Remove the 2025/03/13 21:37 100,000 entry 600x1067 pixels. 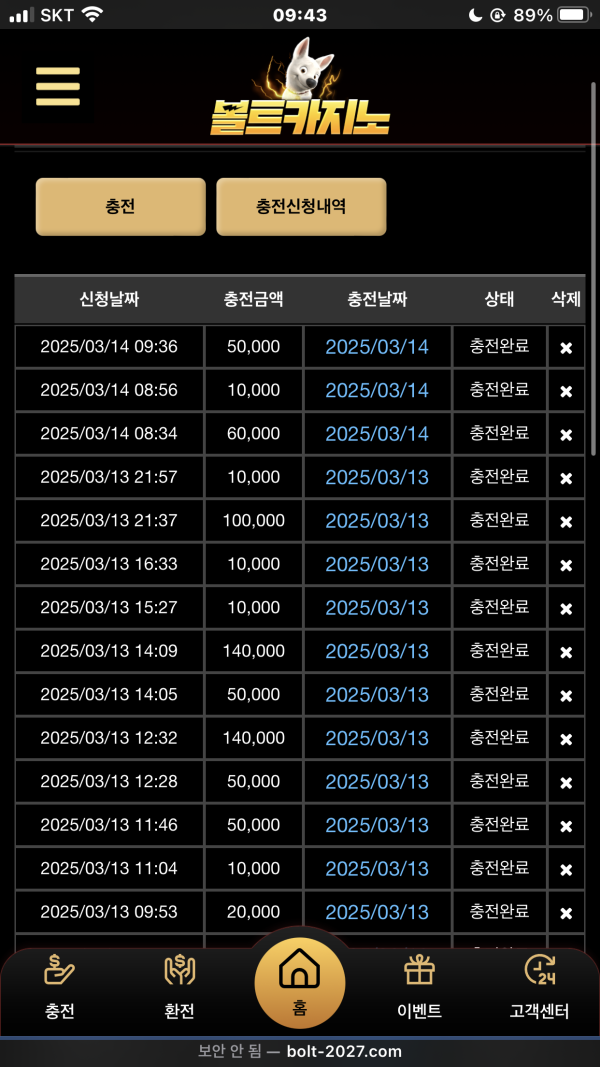pyautogui.click(x=566, y=522)
